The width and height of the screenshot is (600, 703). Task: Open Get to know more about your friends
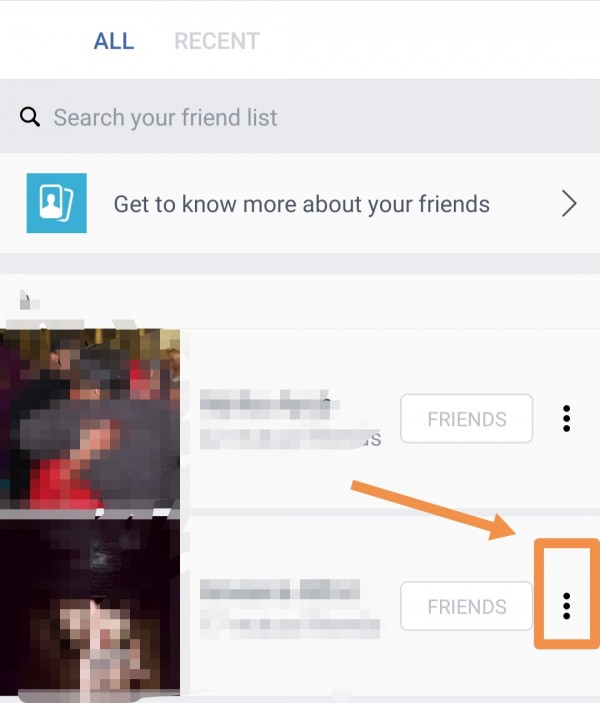coord(300,204)
